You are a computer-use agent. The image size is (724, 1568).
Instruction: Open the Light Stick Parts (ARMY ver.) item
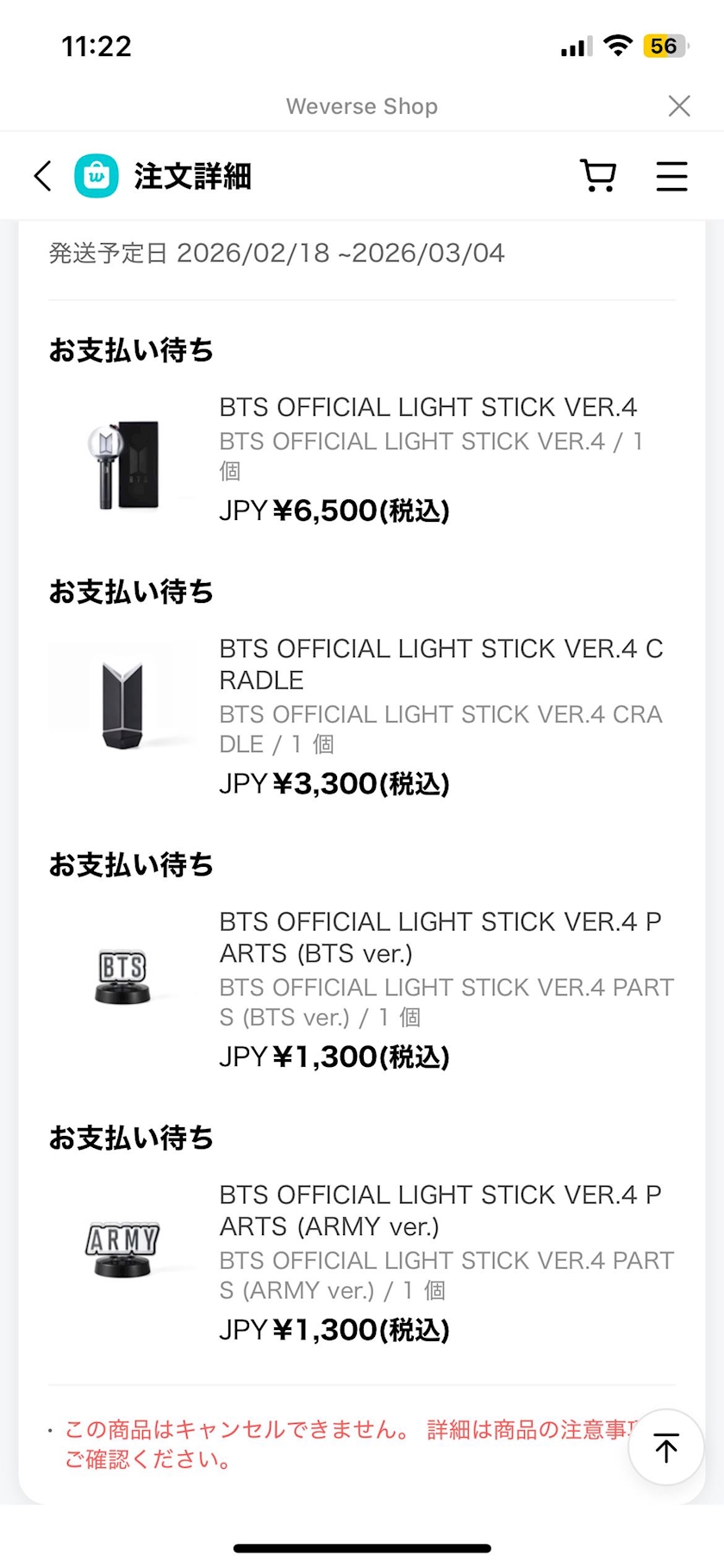pos(440,1210)
